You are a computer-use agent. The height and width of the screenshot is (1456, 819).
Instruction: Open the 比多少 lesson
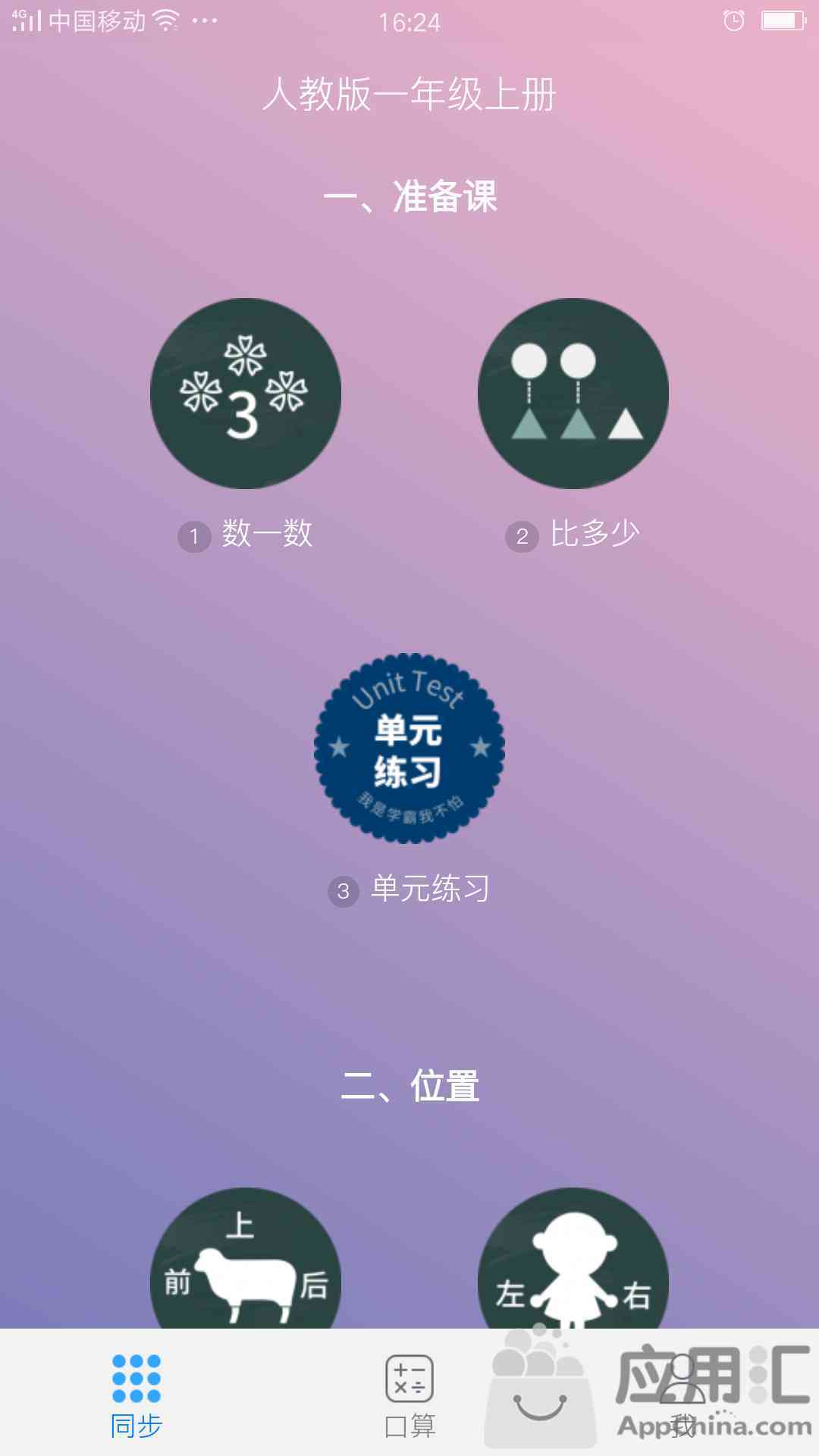click(x=573, y=394)
